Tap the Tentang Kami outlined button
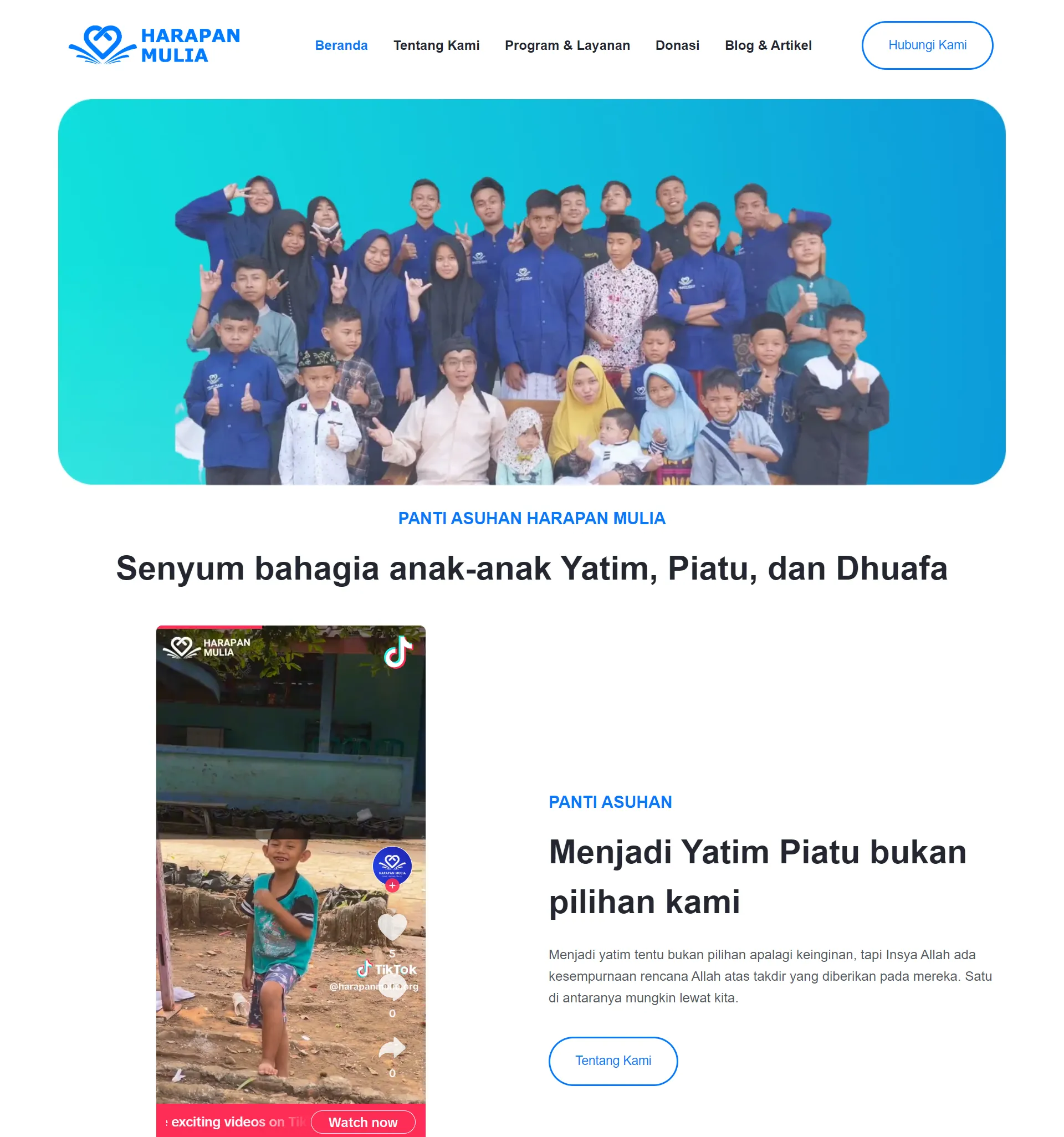The height and width of the screenshot is (1137, 1064). [613, 1061]
